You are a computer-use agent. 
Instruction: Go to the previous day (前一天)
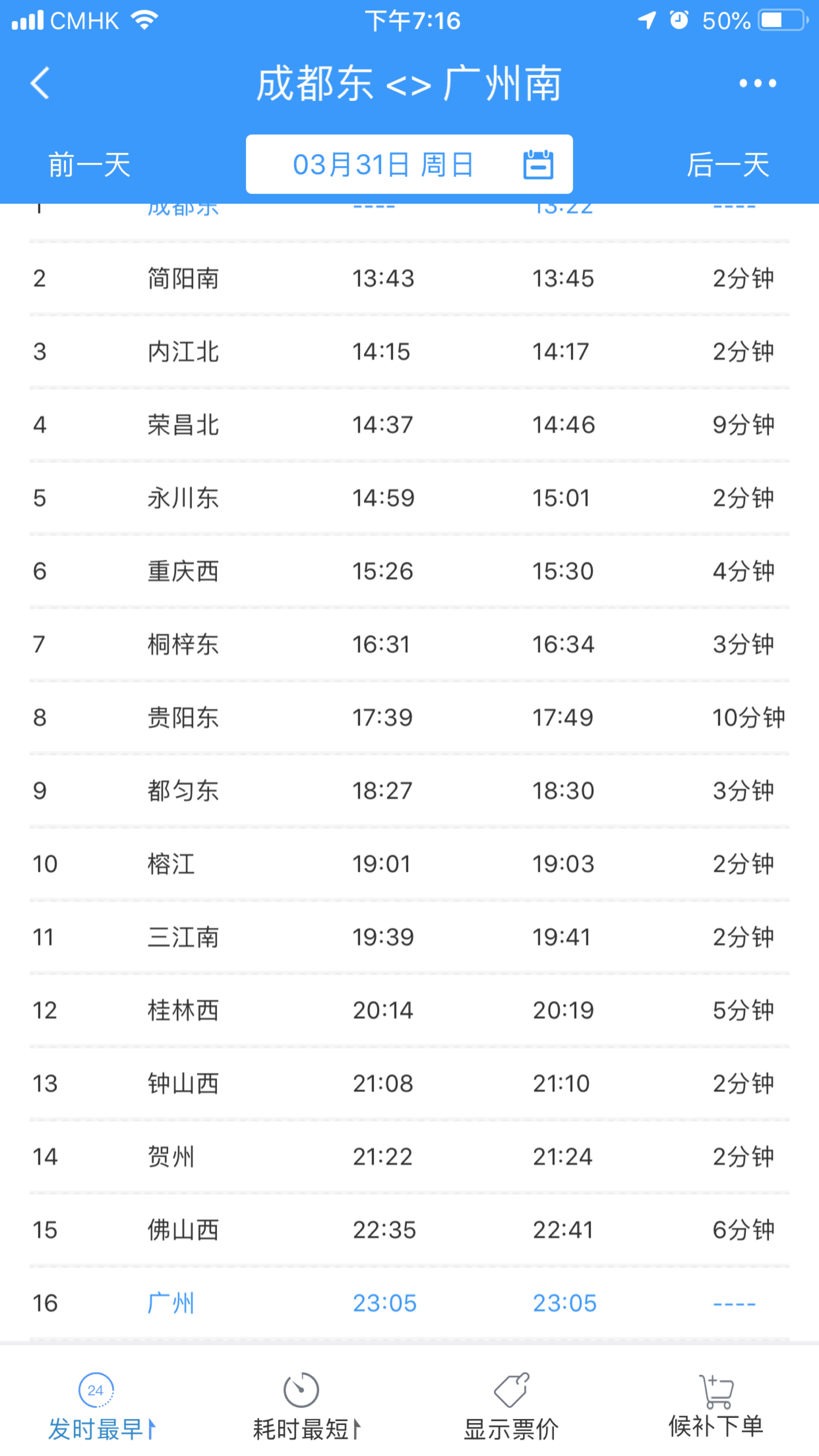click(89, 165)
